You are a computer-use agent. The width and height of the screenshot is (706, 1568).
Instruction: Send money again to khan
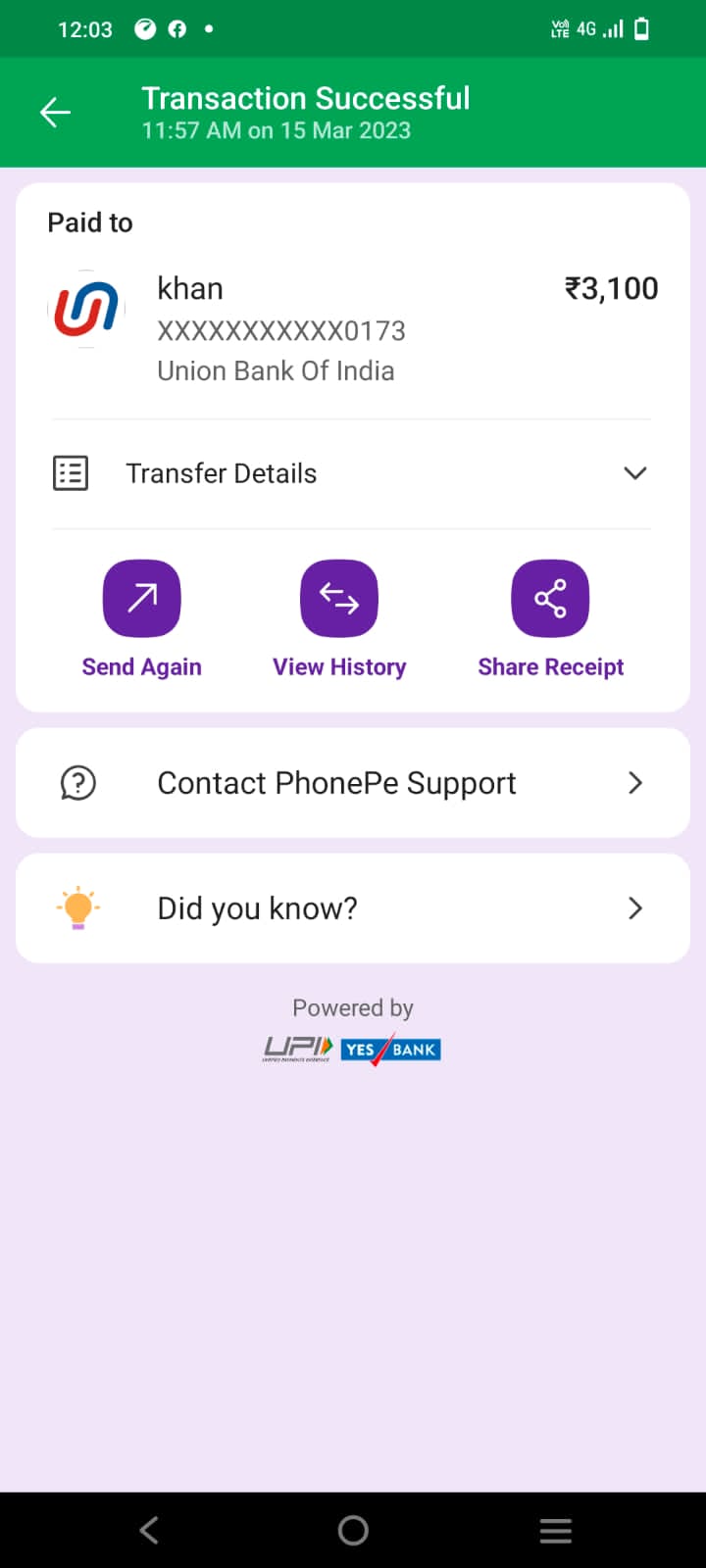pyautogui.click(x=142, y=600)
